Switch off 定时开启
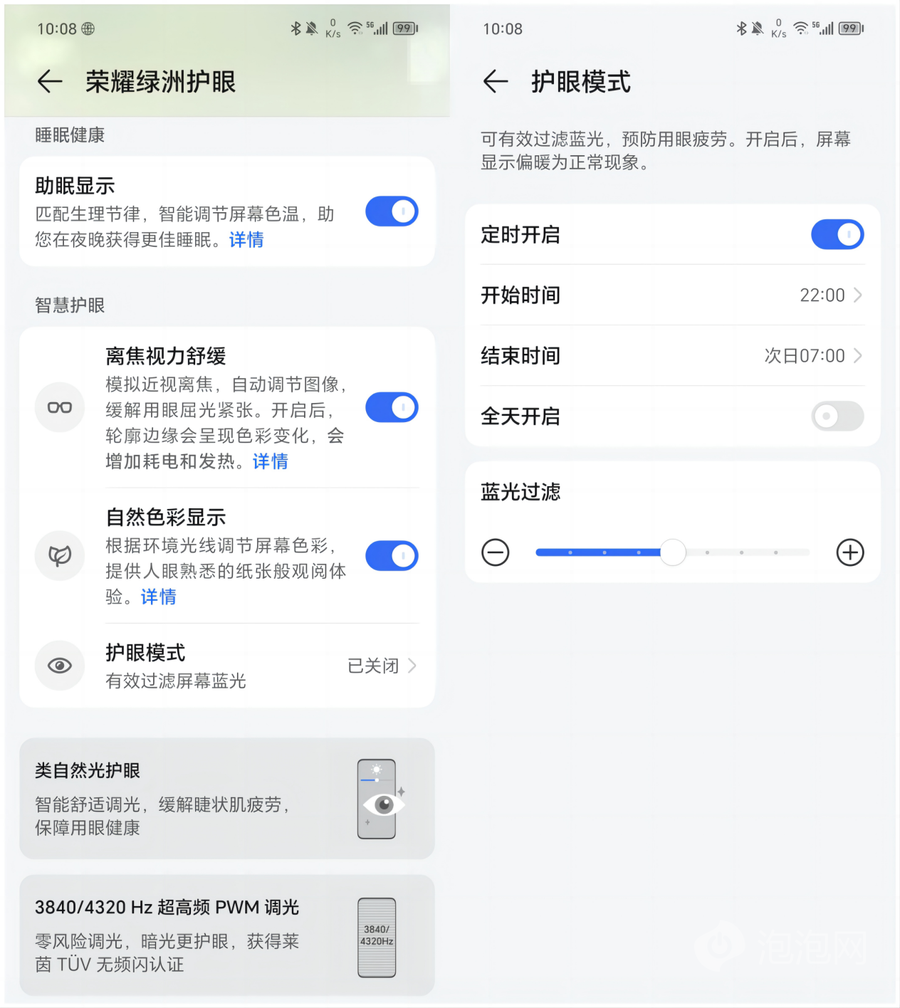The height and width of the screenshot is (1008, 900). point(837,235)
